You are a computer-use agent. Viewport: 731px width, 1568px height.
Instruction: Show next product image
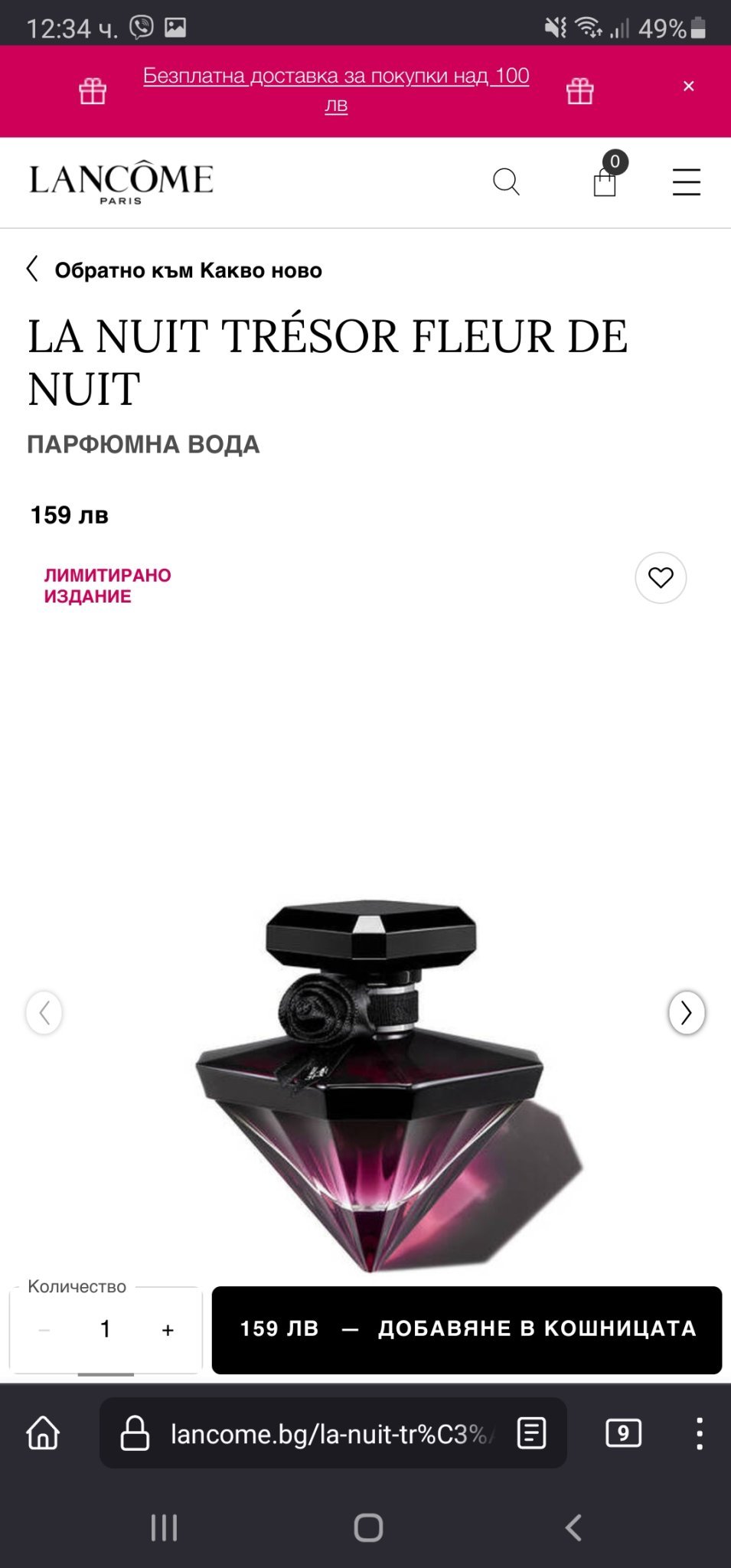pos(686,1012)
